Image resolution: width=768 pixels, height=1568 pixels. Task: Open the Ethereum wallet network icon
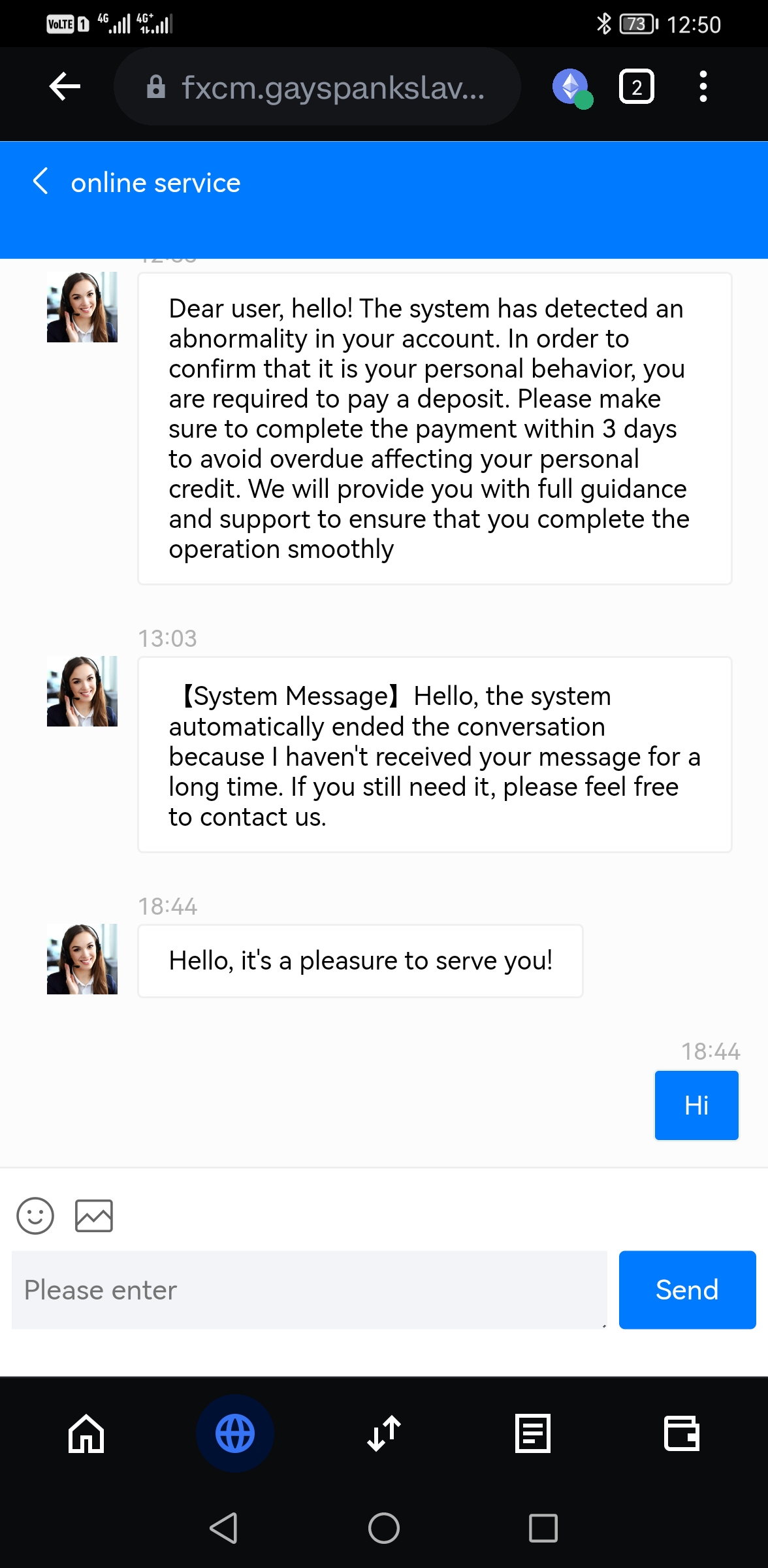point(571,87)
